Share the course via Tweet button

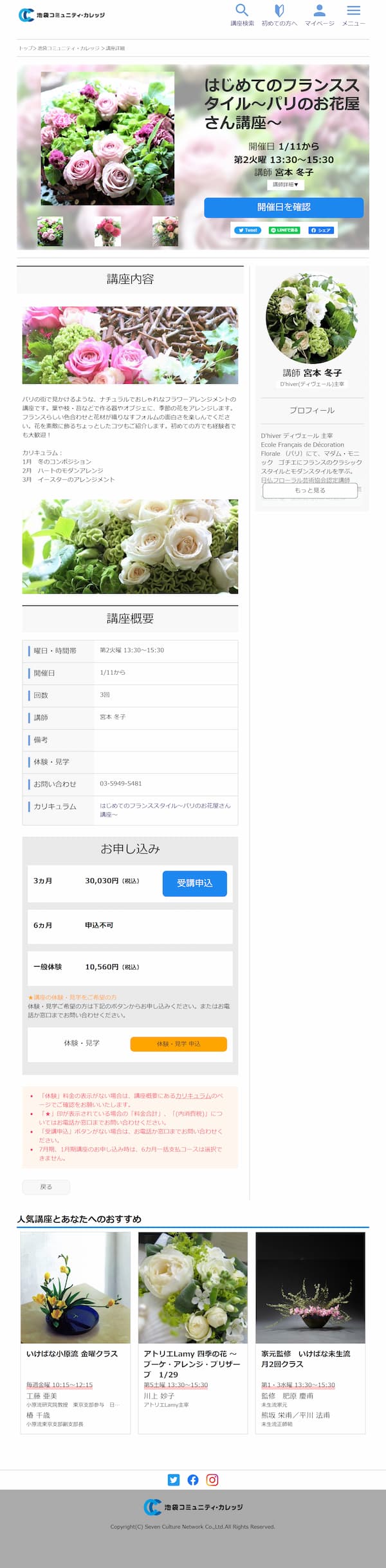click(247, 230)
